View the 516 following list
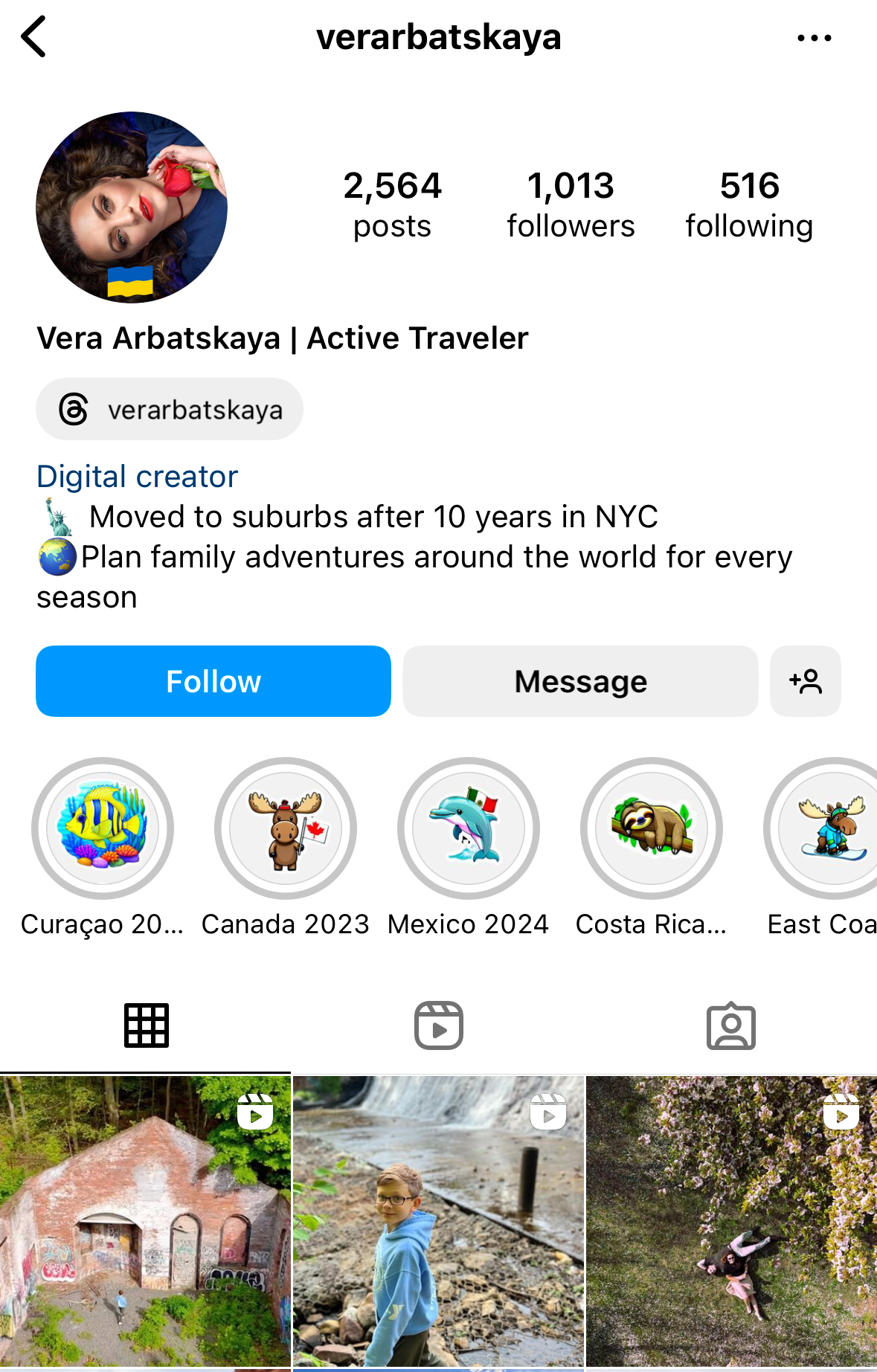Viewport: 877px width, 1372px height. coord(748,204)
